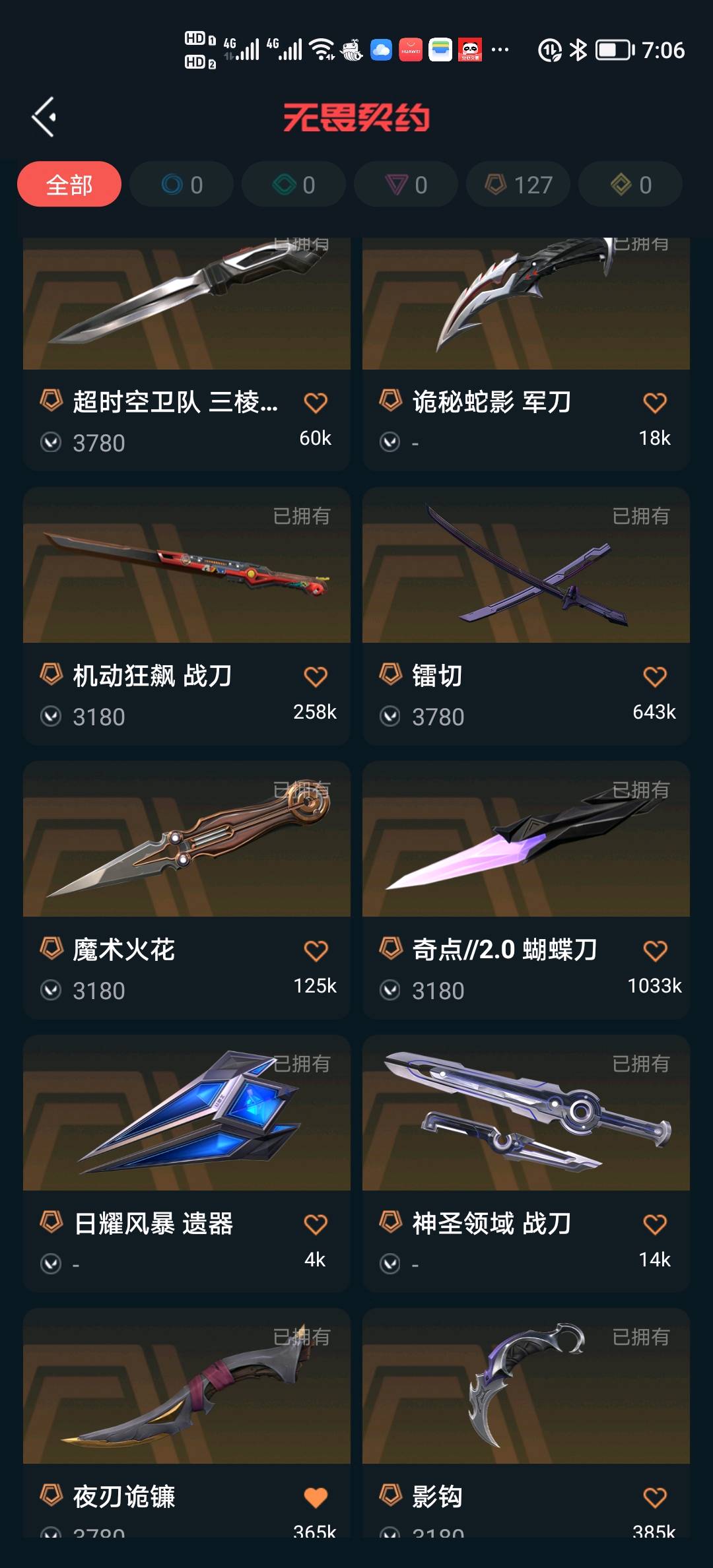Select the purple triangle tier filter chip

pos(406,184)
